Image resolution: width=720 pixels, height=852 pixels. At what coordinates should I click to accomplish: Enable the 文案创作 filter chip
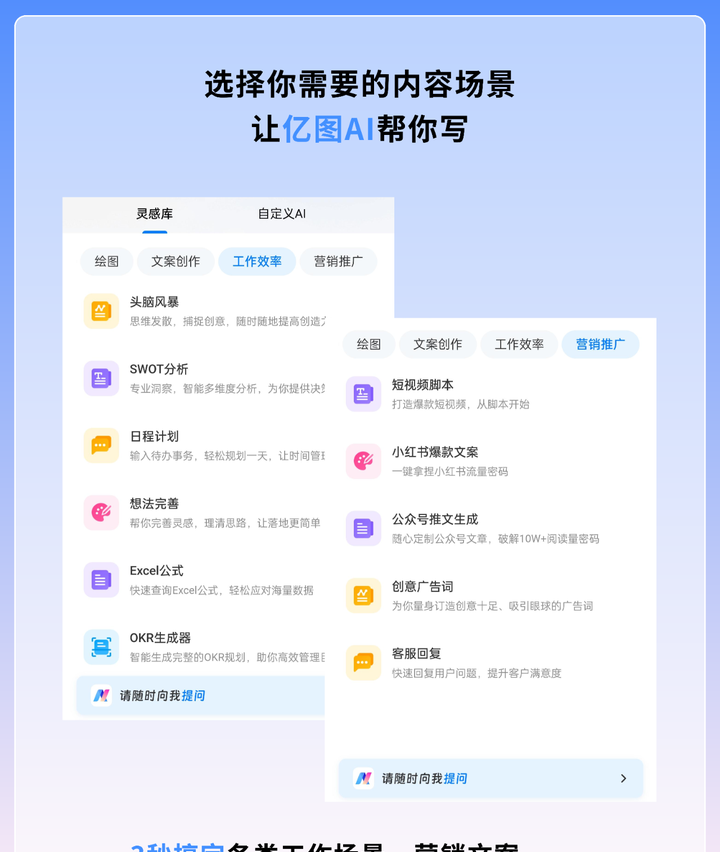point(437,344)
